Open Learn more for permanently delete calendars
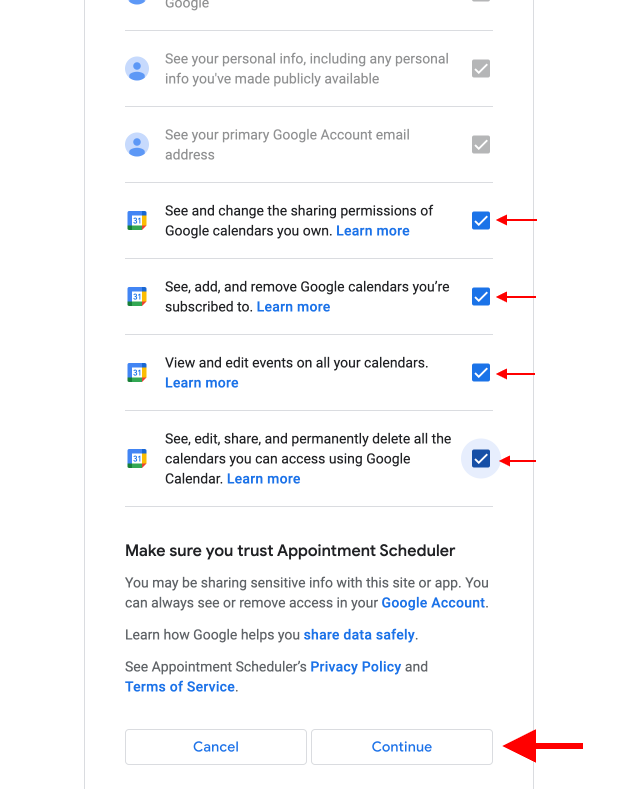 [263, 479]
